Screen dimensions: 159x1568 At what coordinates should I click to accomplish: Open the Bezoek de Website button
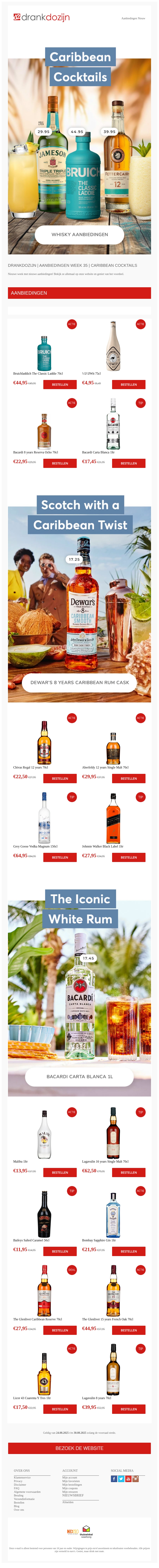79,1448
